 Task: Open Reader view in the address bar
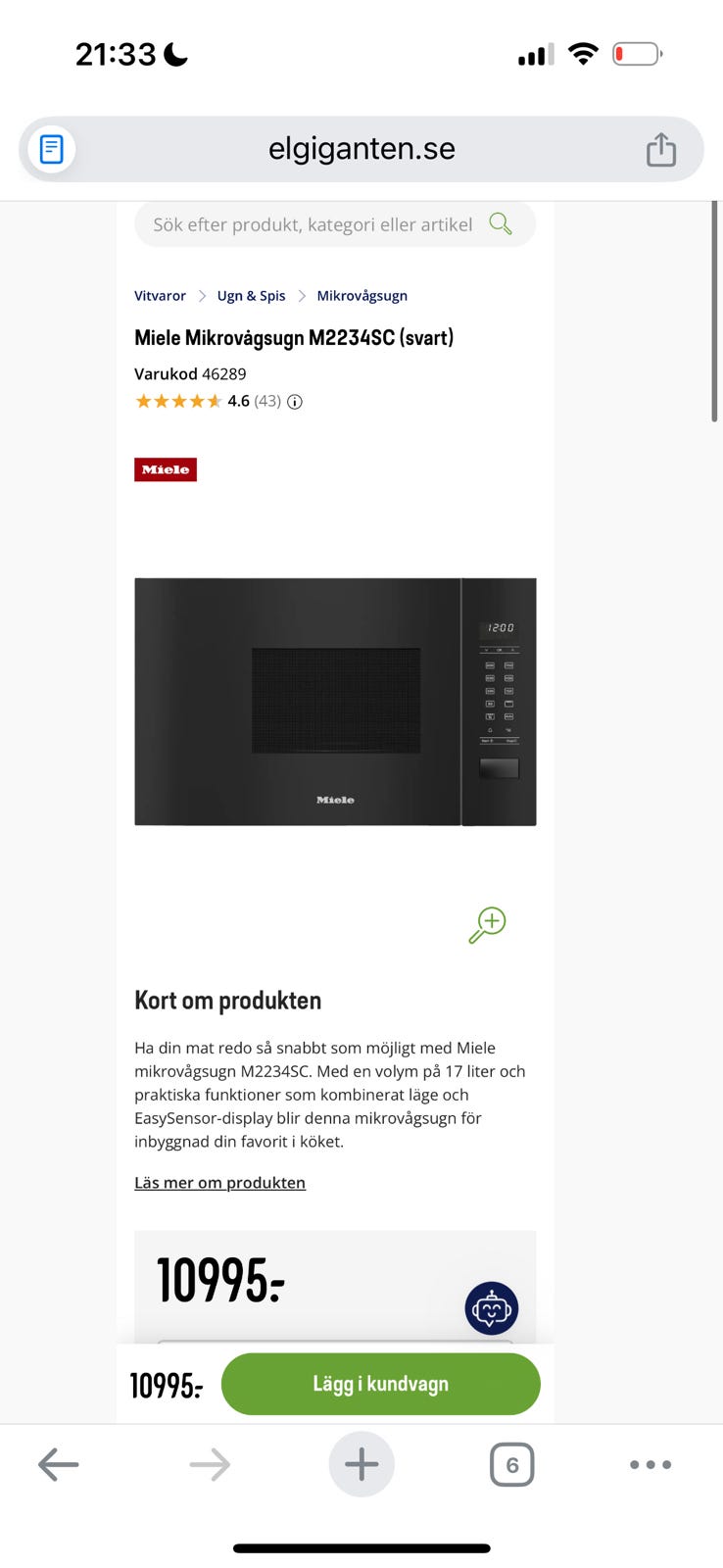pos(50,148)
